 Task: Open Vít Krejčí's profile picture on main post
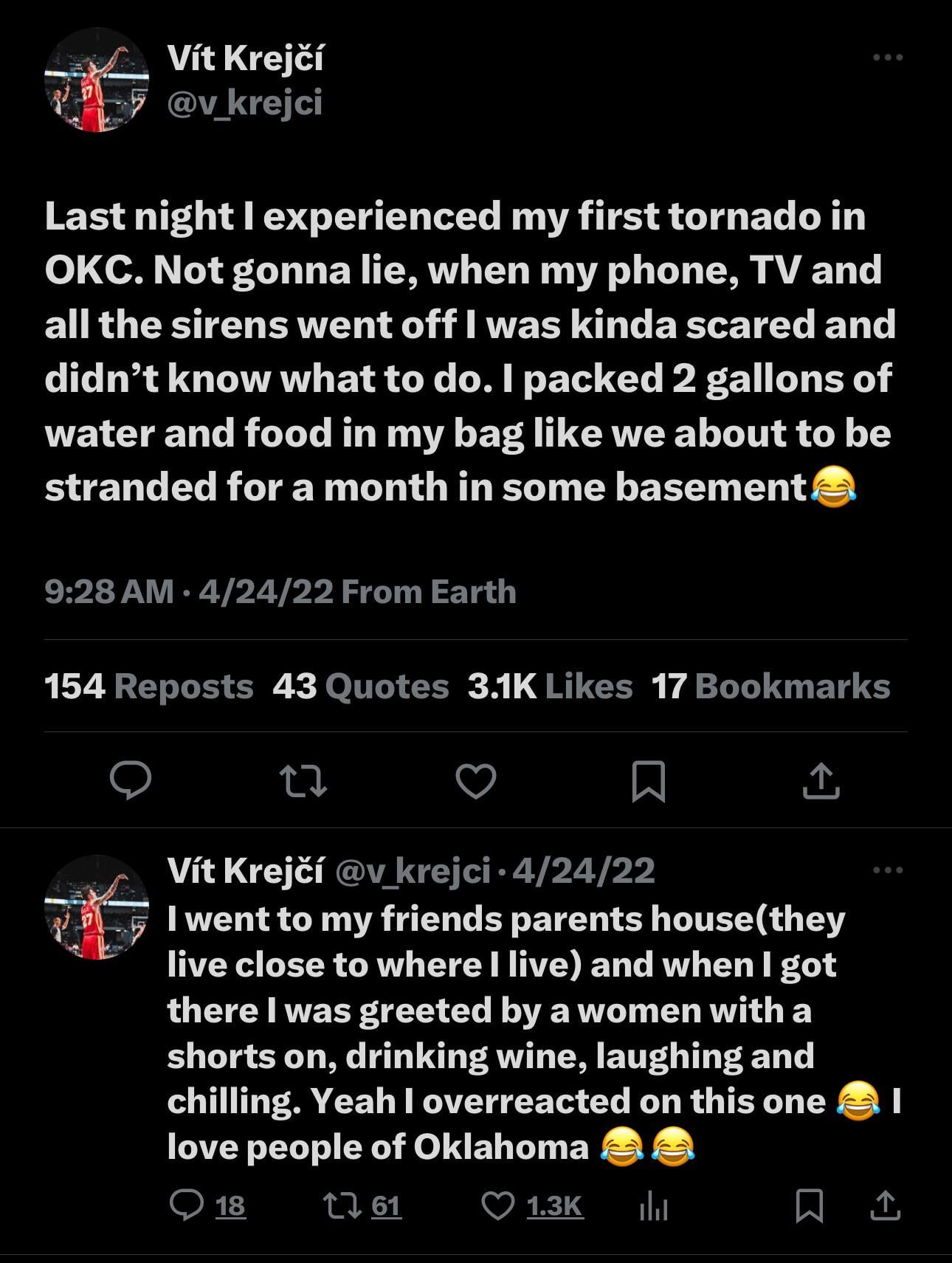coord(97,80)
